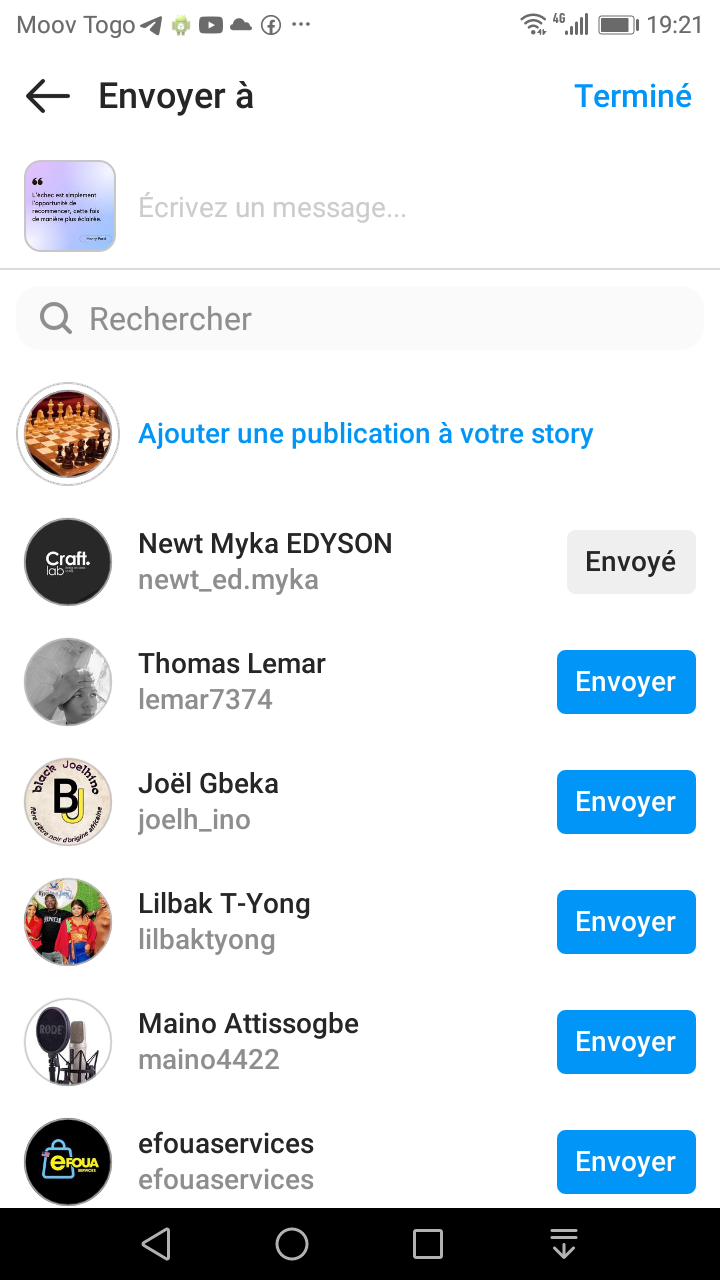The image size is (720, 1280).
Task: Add the publication to your story
Action: [x=365, y=434]
